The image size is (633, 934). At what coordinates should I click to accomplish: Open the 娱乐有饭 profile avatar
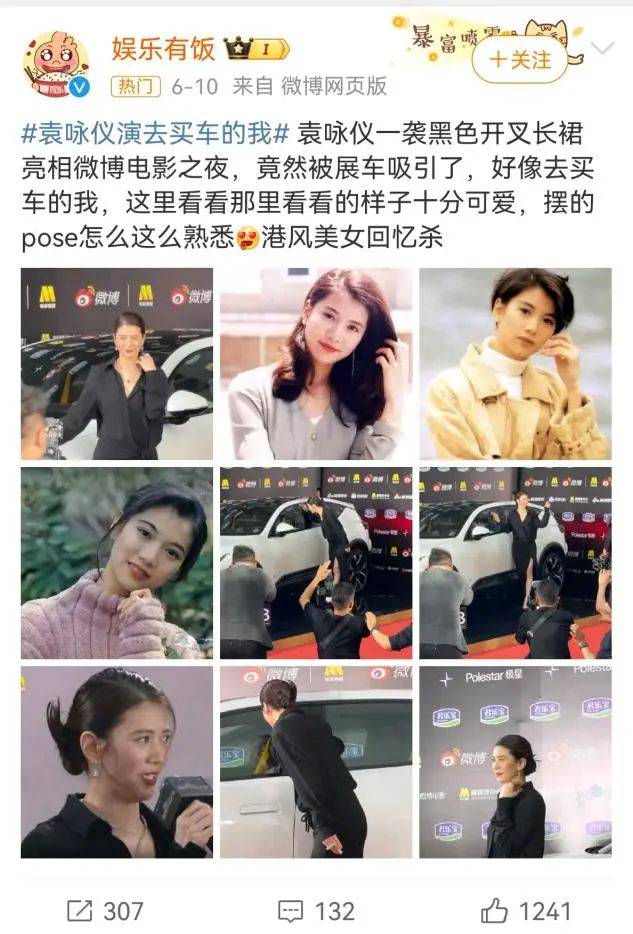tap(55, 64)
